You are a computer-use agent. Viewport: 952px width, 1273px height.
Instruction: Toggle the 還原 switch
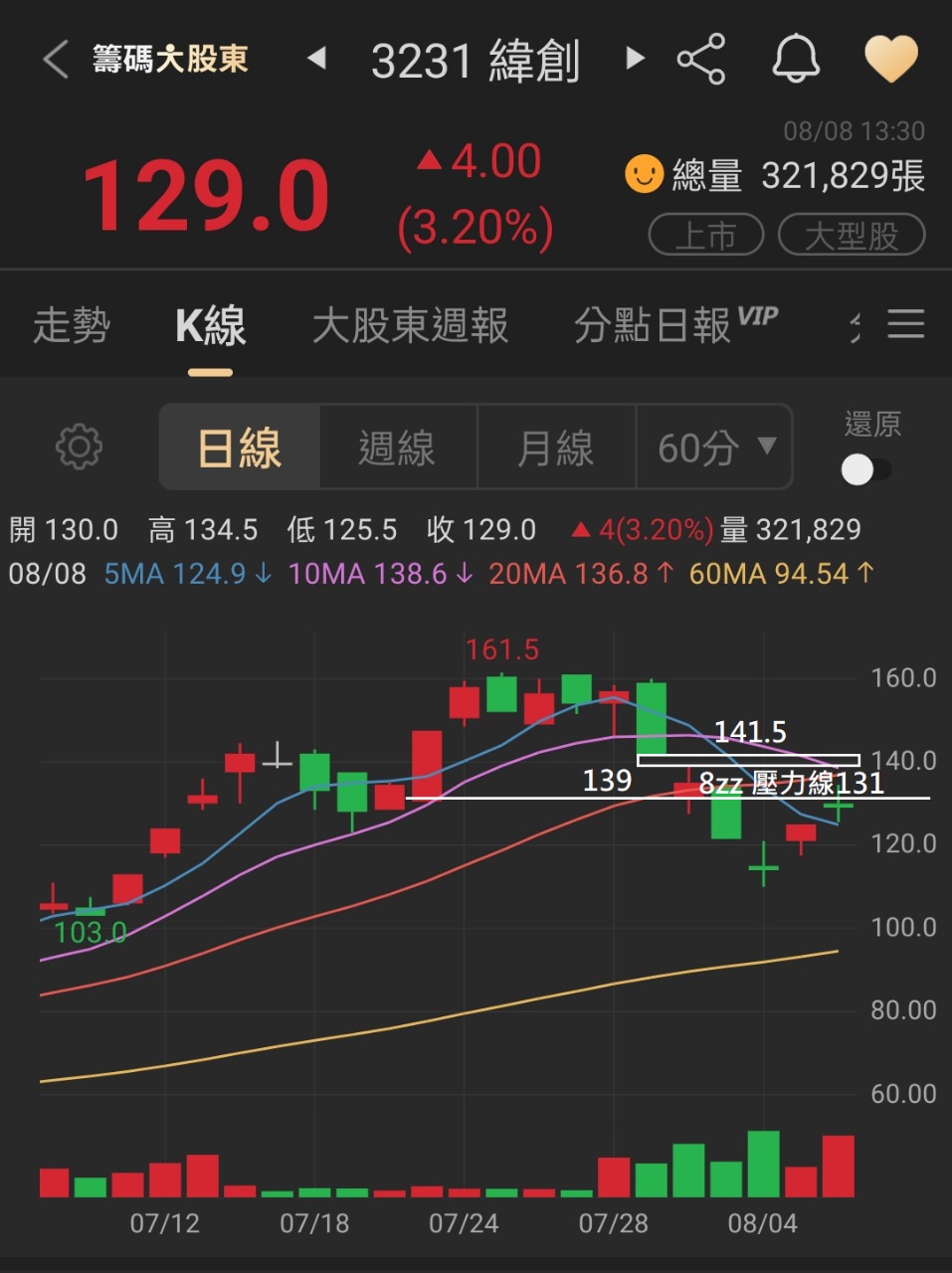(x=865, y=469)
